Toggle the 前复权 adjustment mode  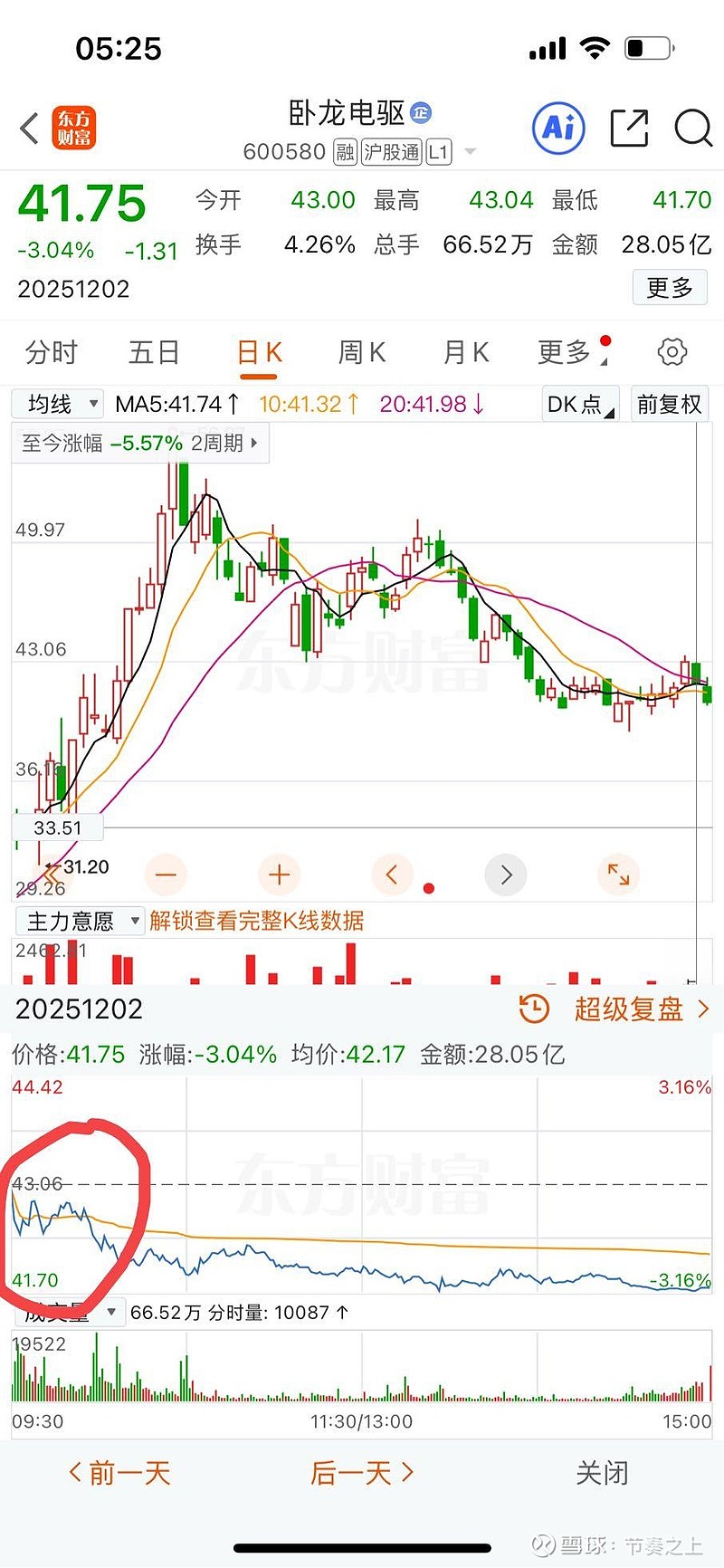(x=669, y=404)
